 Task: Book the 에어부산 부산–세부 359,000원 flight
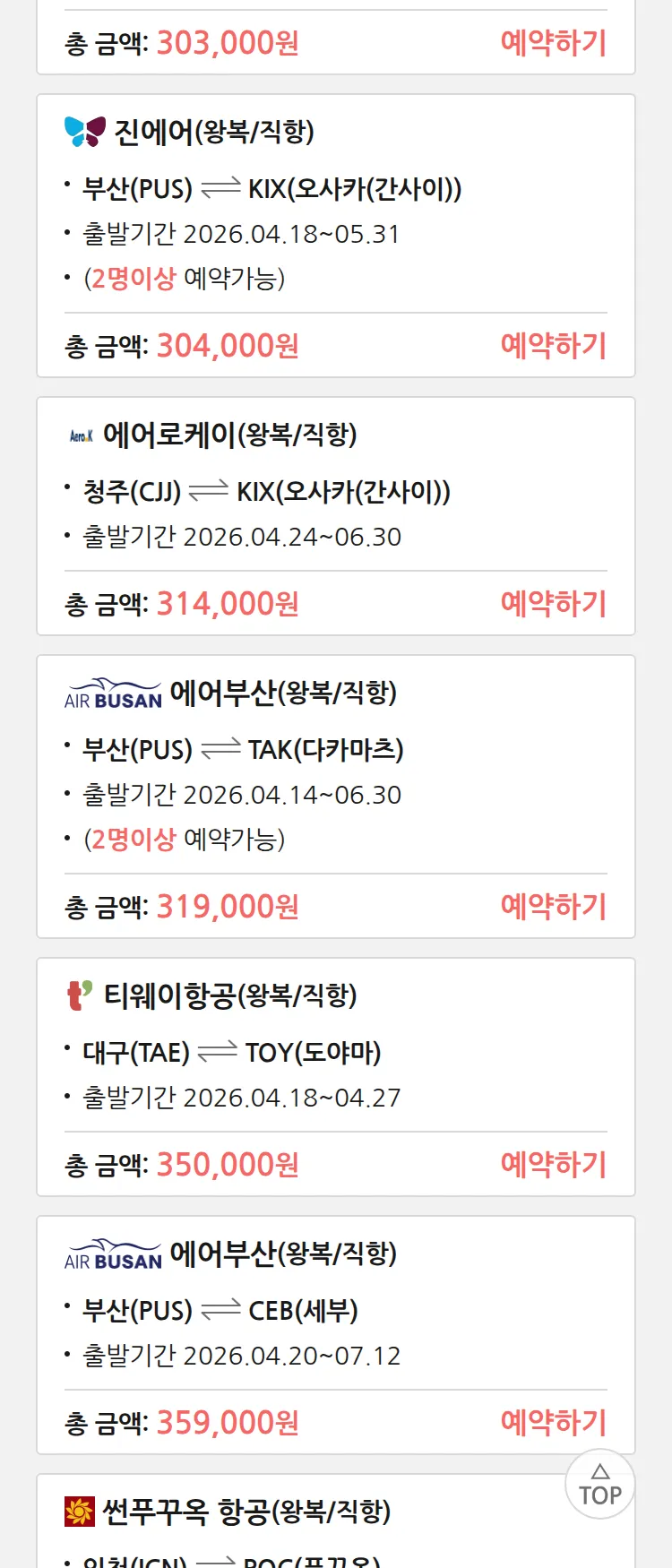[x=553, y=1422]
